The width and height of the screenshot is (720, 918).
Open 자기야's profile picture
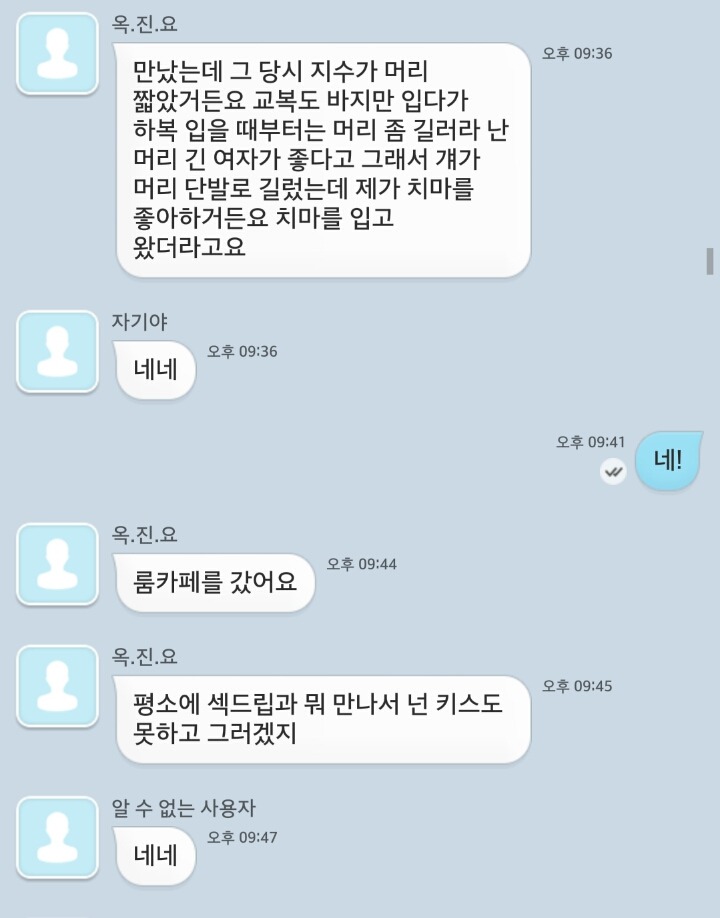[57, 350]
